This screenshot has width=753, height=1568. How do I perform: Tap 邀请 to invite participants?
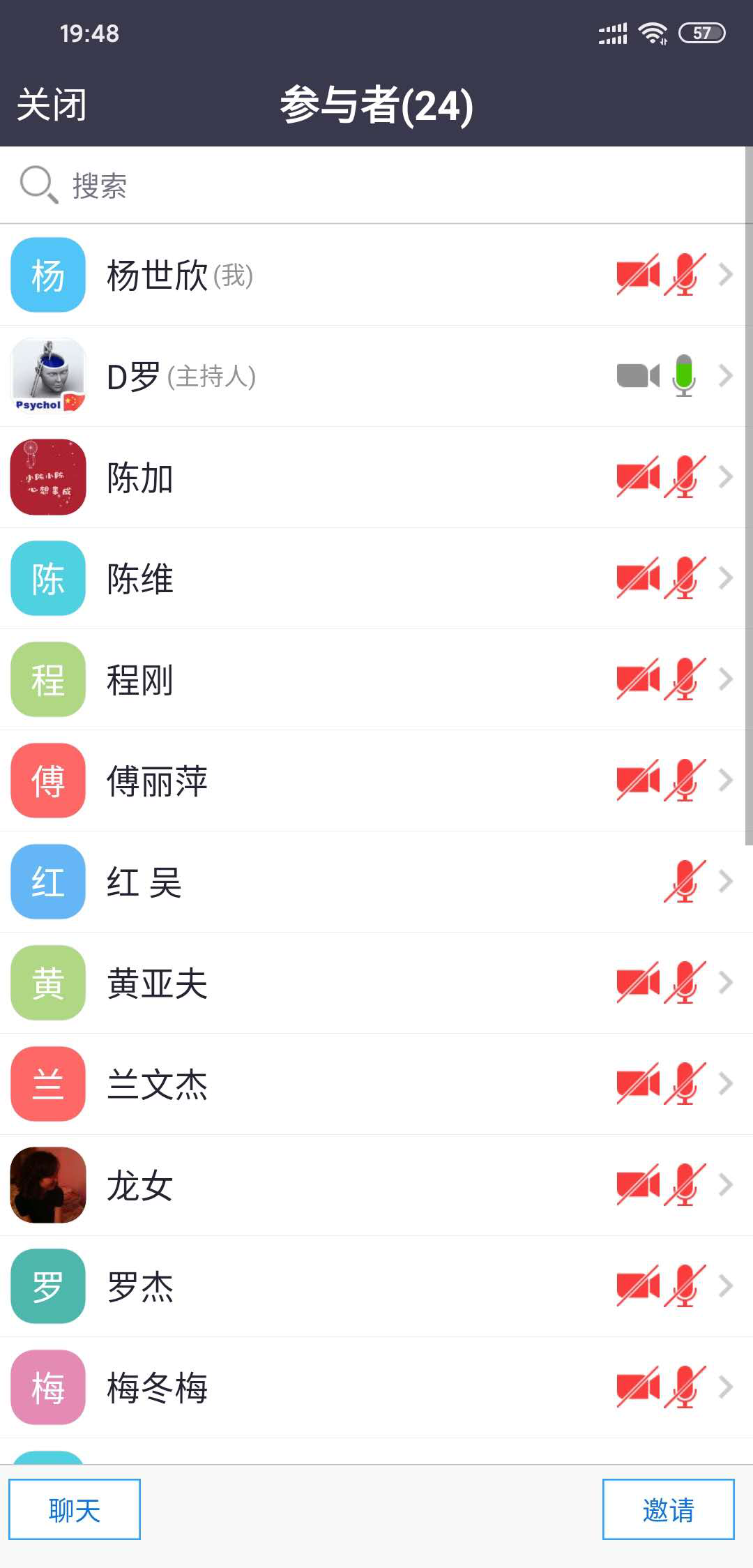click(668, 1509)
